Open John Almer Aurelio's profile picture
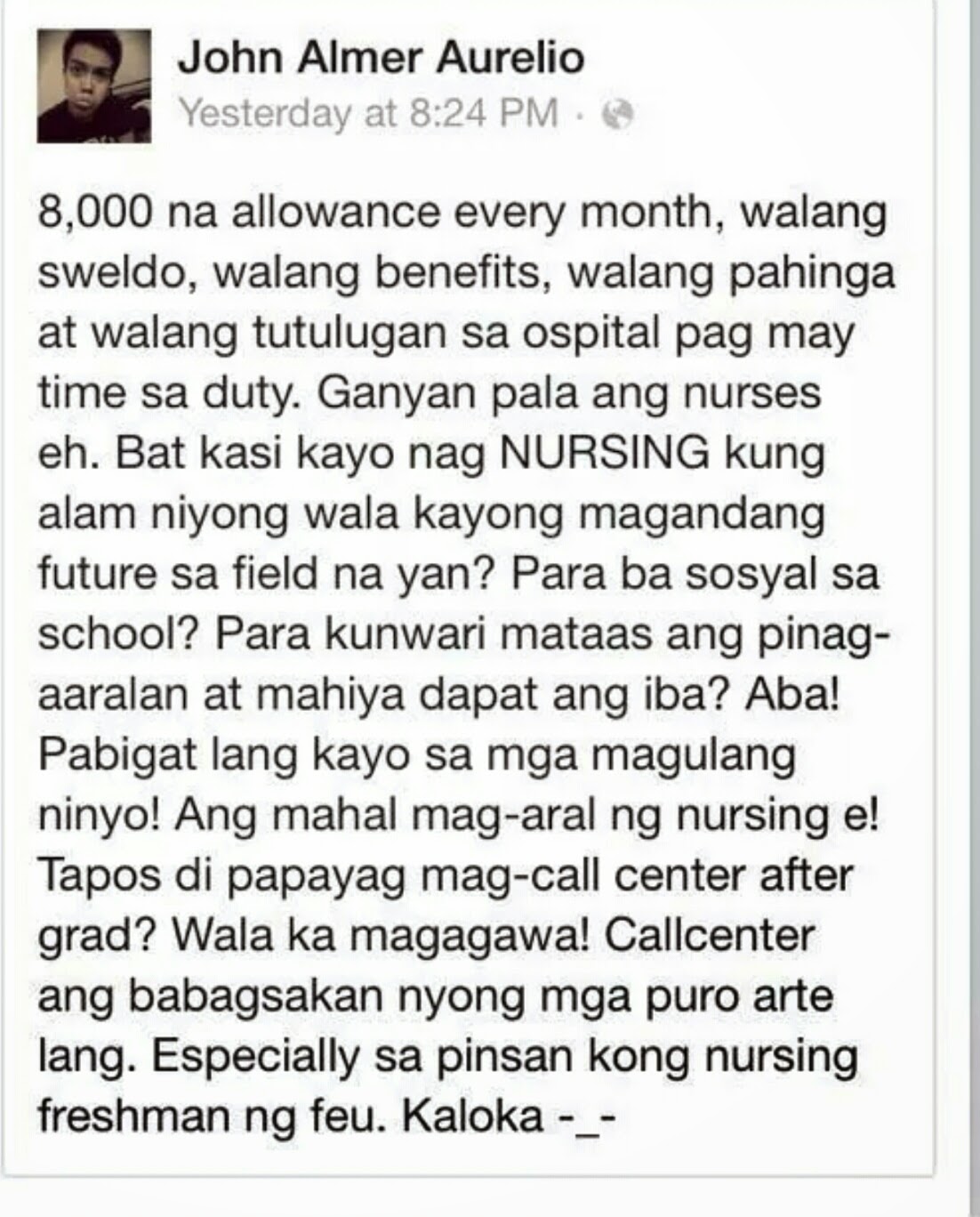The height and width of the screenshot is (1217, 980). pyautogui.click(x=93, y=85)
